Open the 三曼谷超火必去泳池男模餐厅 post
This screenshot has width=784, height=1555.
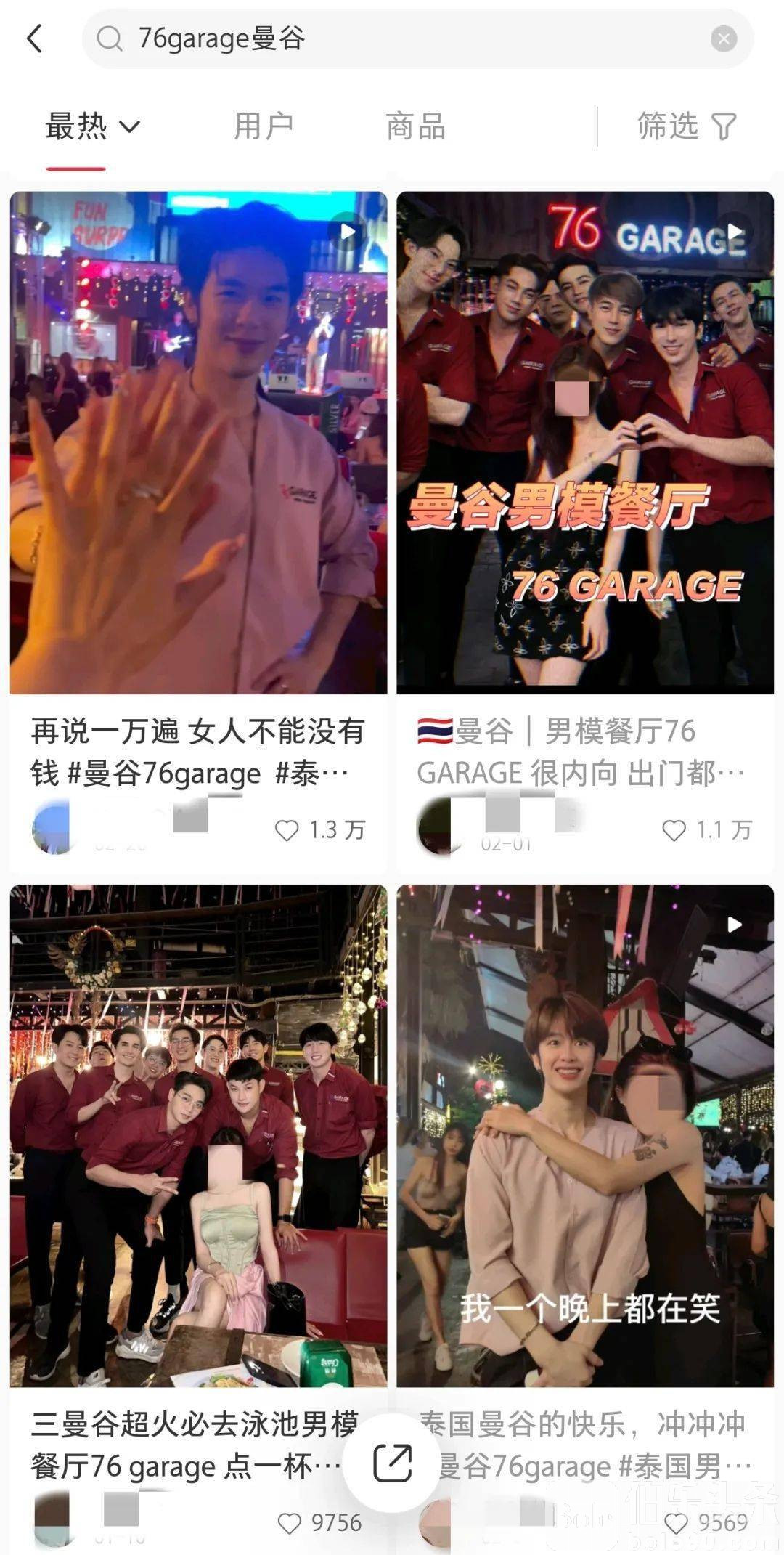tap(198, 1135)
